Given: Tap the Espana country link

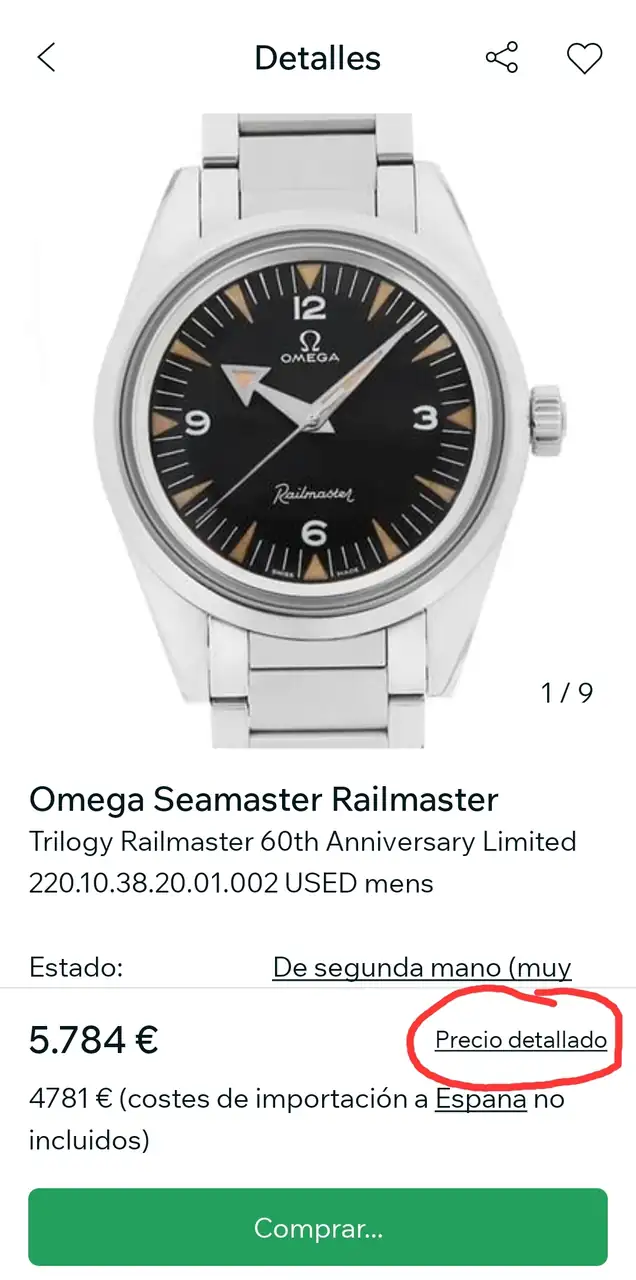Looking at the screenshot, I should 480,1100.
